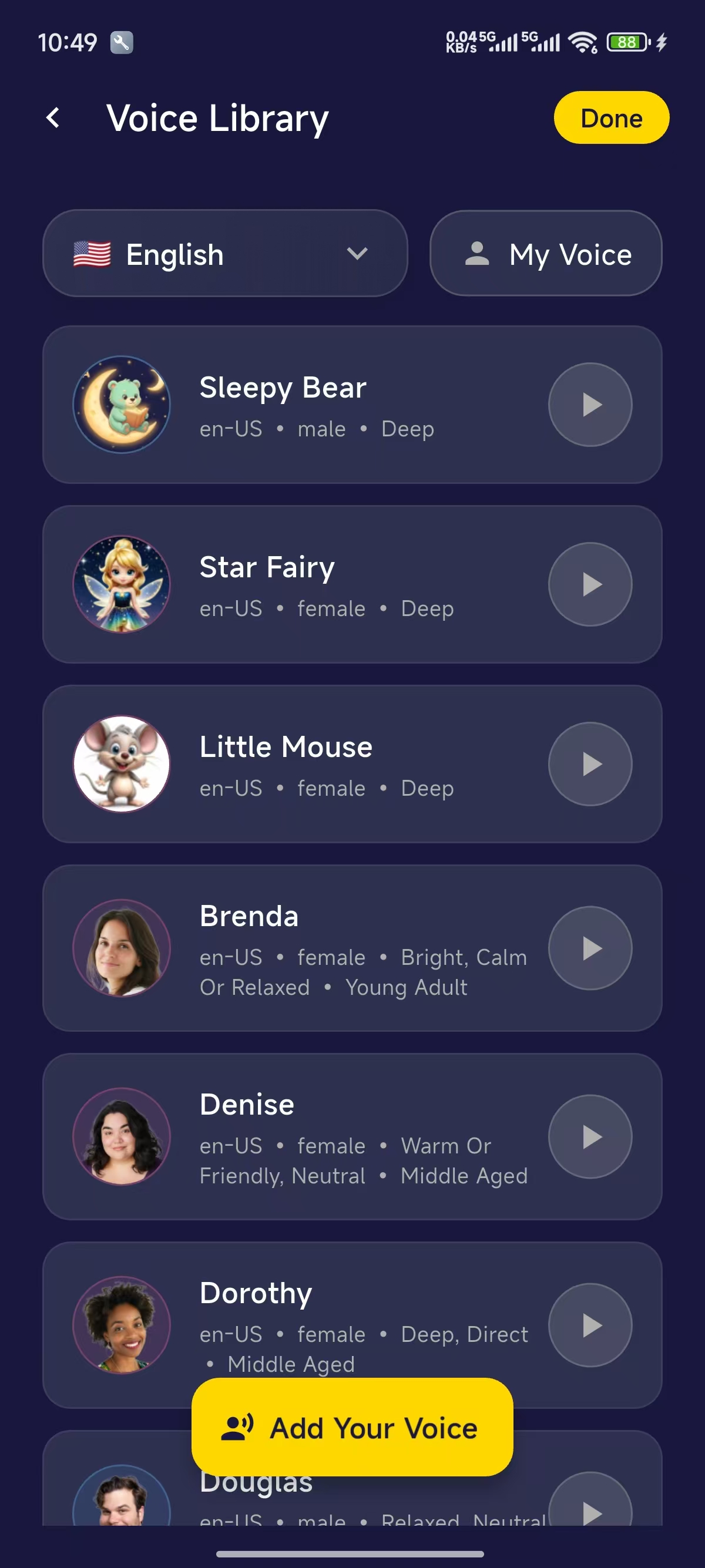Expand the language chevron arrow

coord(357,254)
